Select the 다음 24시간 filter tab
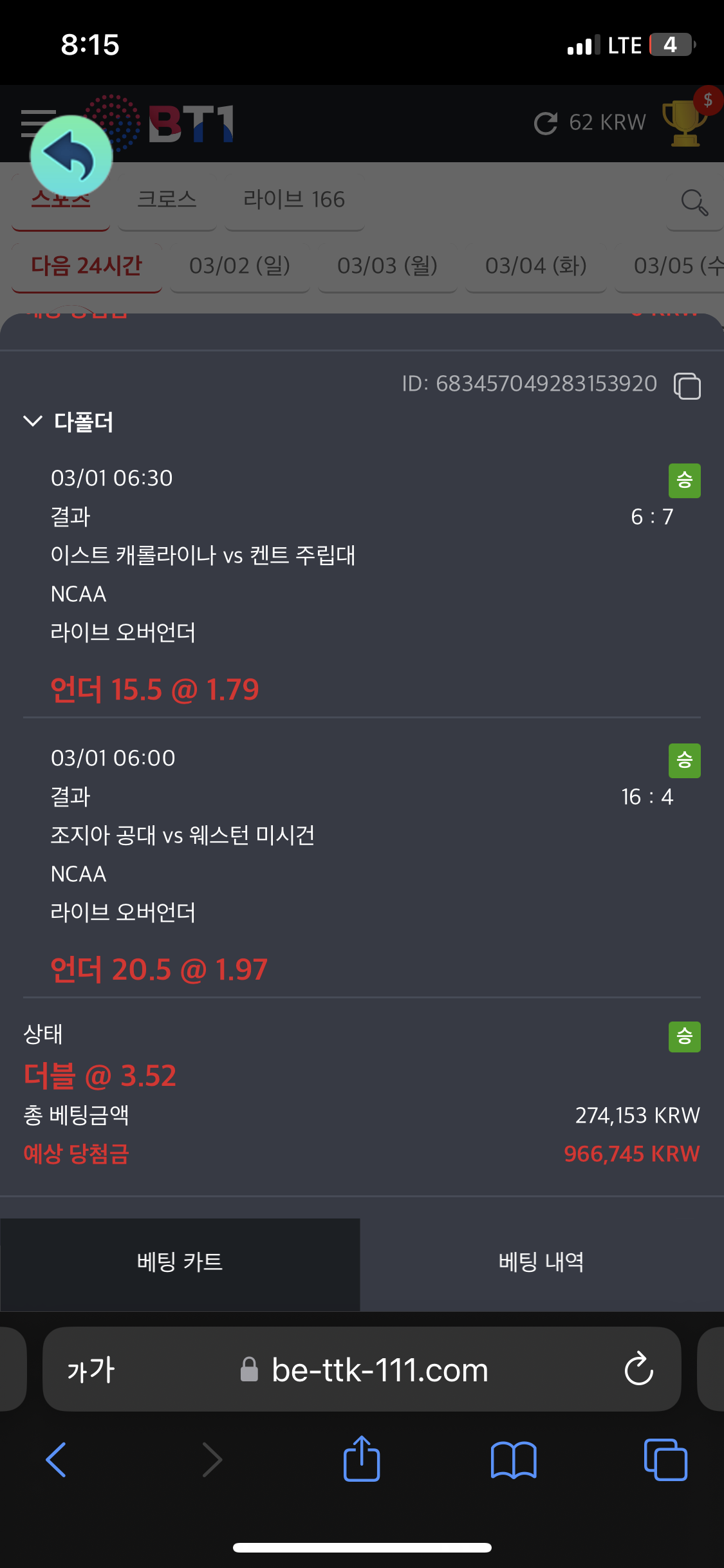 pyautogui.click(x=87, y=266)
